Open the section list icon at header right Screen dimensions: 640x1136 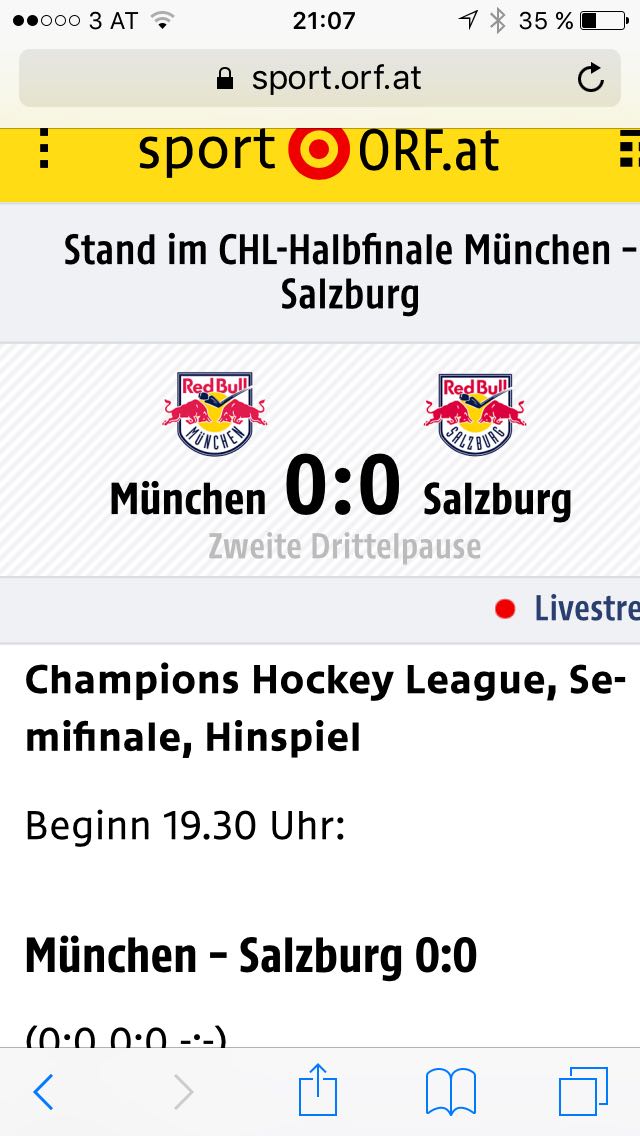click(630, 149)
